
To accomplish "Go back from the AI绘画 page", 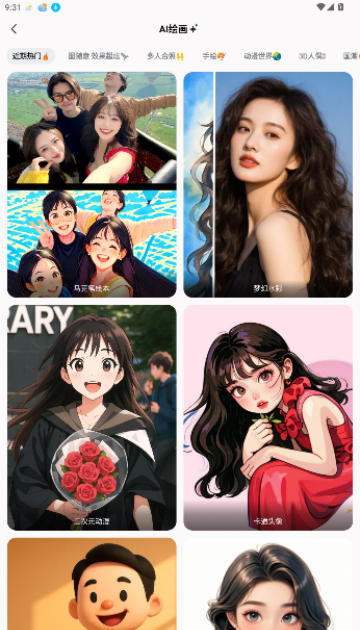I will point(14,29).
